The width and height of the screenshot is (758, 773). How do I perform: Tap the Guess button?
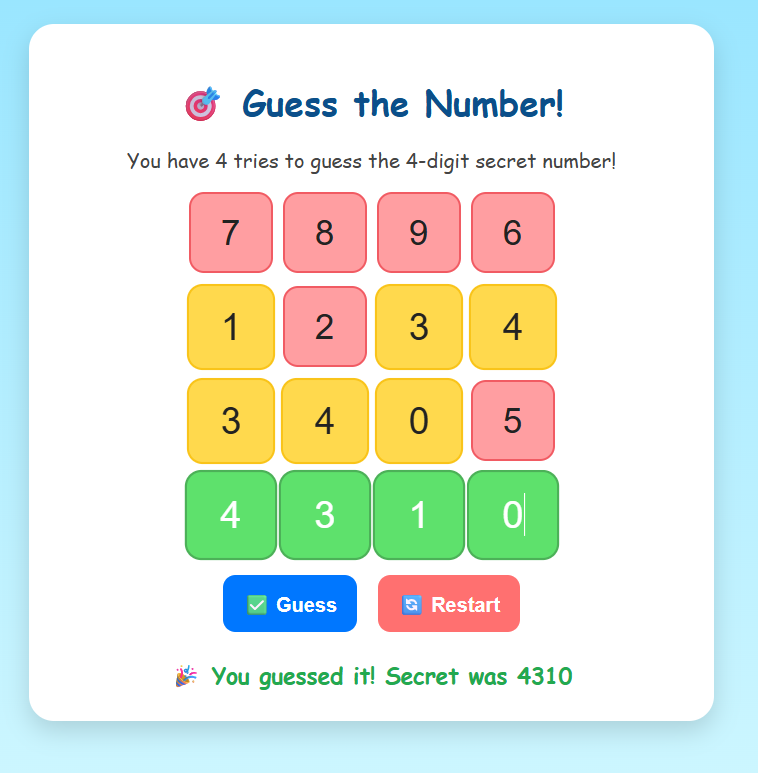point(290,604)
